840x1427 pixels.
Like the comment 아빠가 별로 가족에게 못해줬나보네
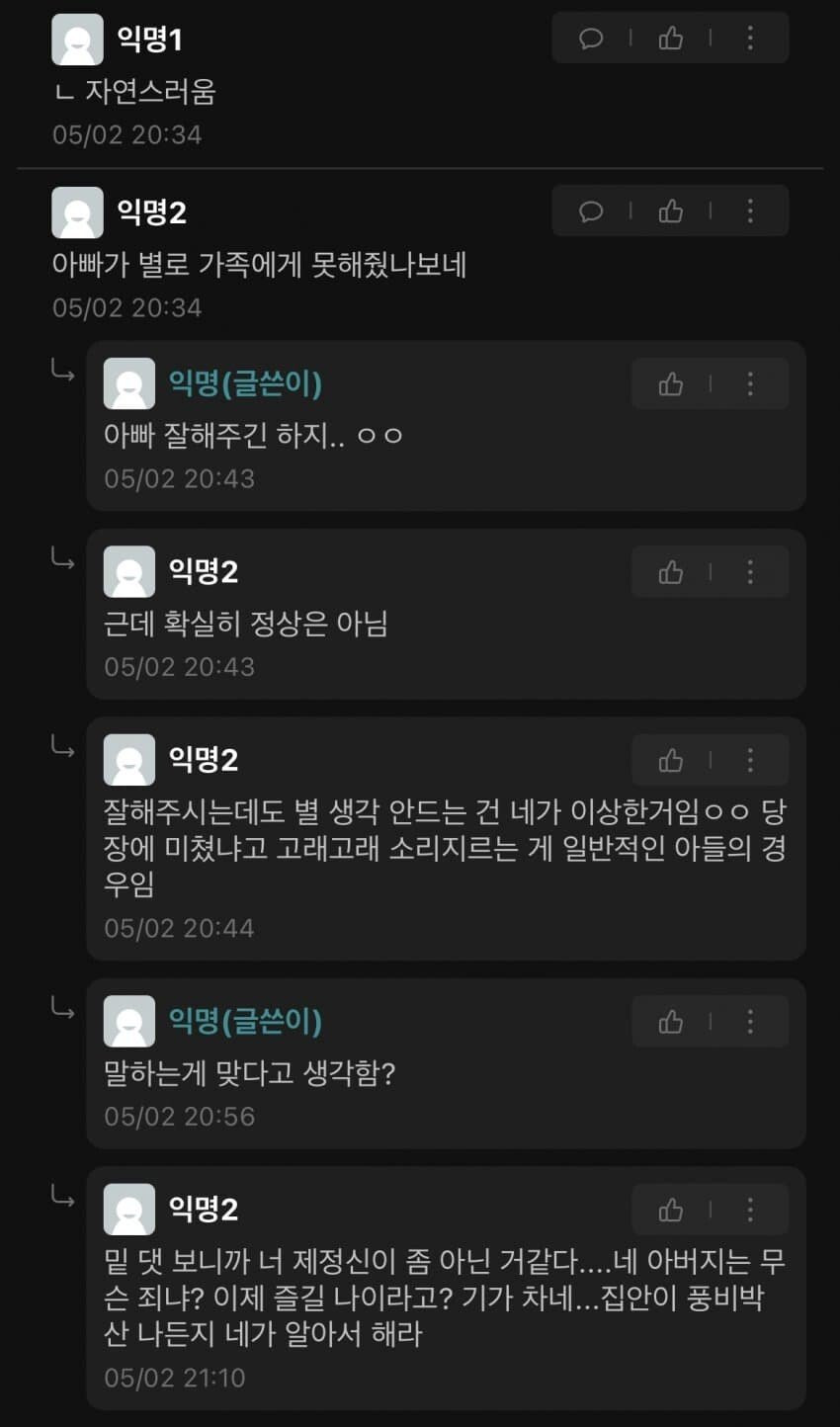click(x=671, y=211)
